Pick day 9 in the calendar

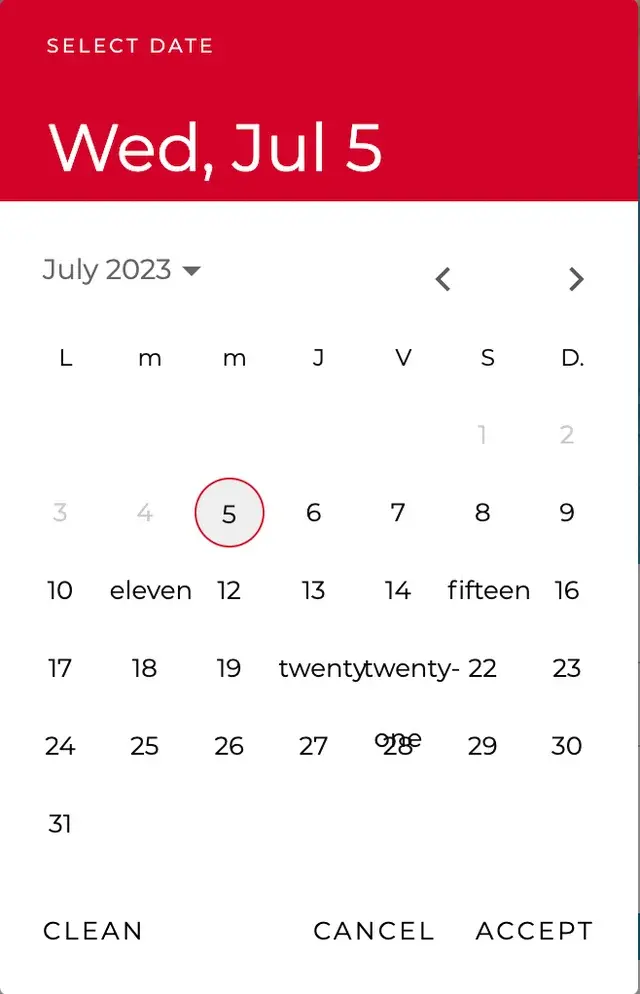click(567, 513)
